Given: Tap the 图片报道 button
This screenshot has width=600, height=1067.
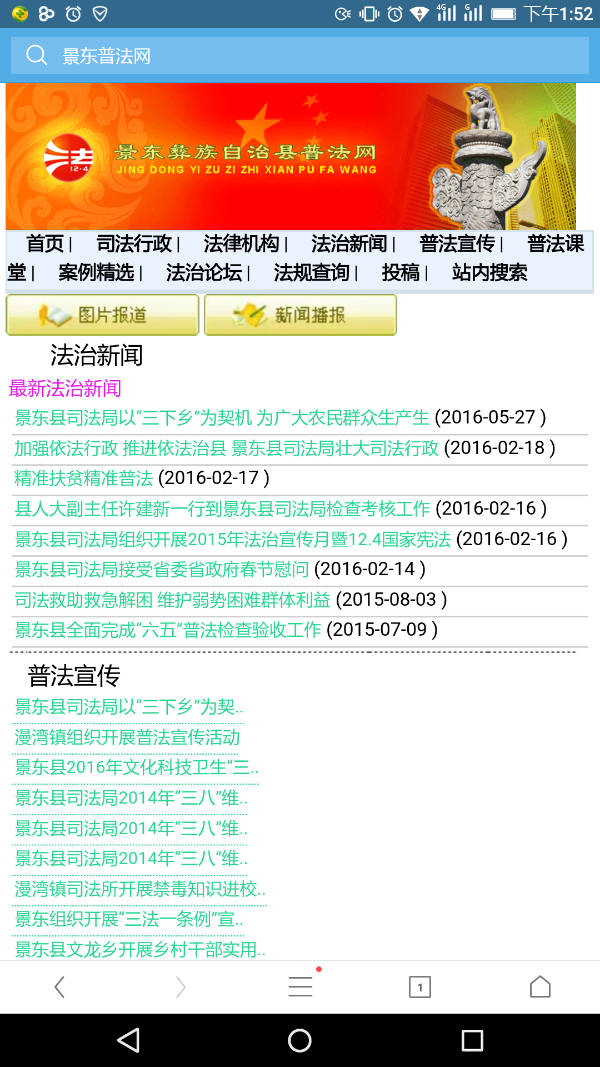Looking at the screenshot, I should coord(102,314).
